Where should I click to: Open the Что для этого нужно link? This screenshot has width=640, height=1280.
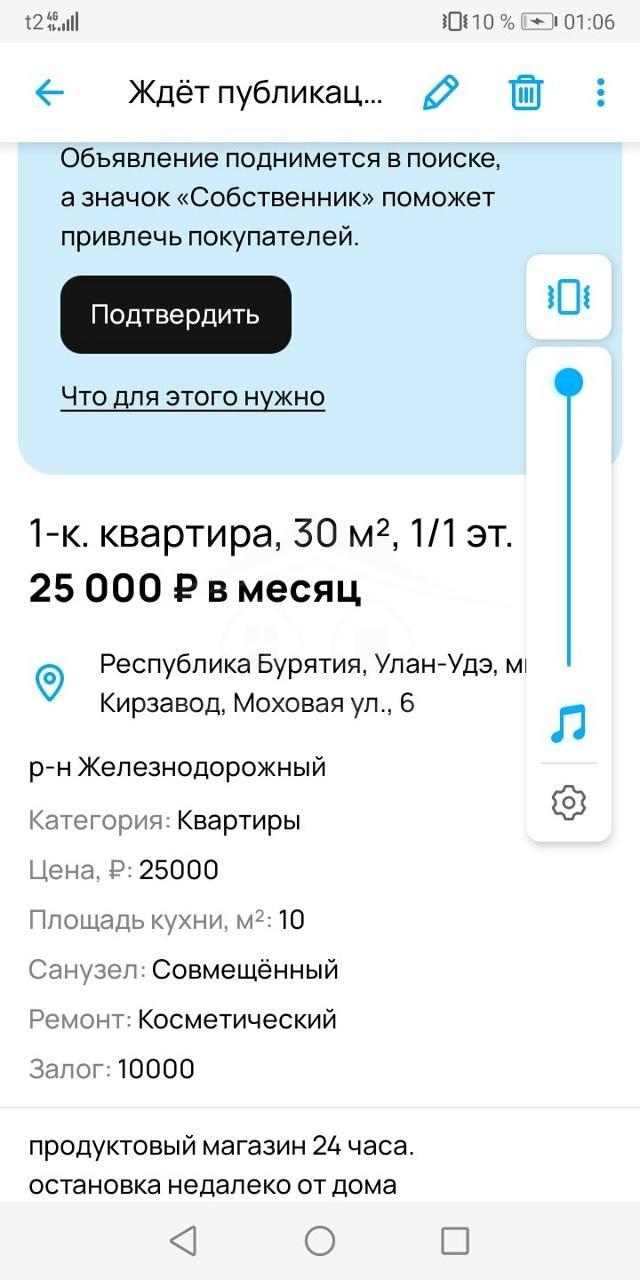[193, 397]
